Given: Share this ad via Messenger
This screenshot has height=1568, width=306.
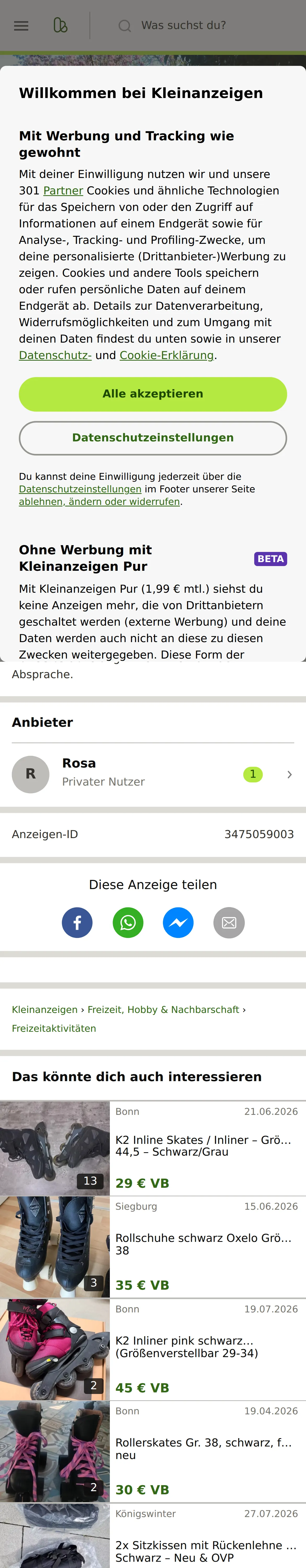Looking at the screenshot, I should pos(178,923).
